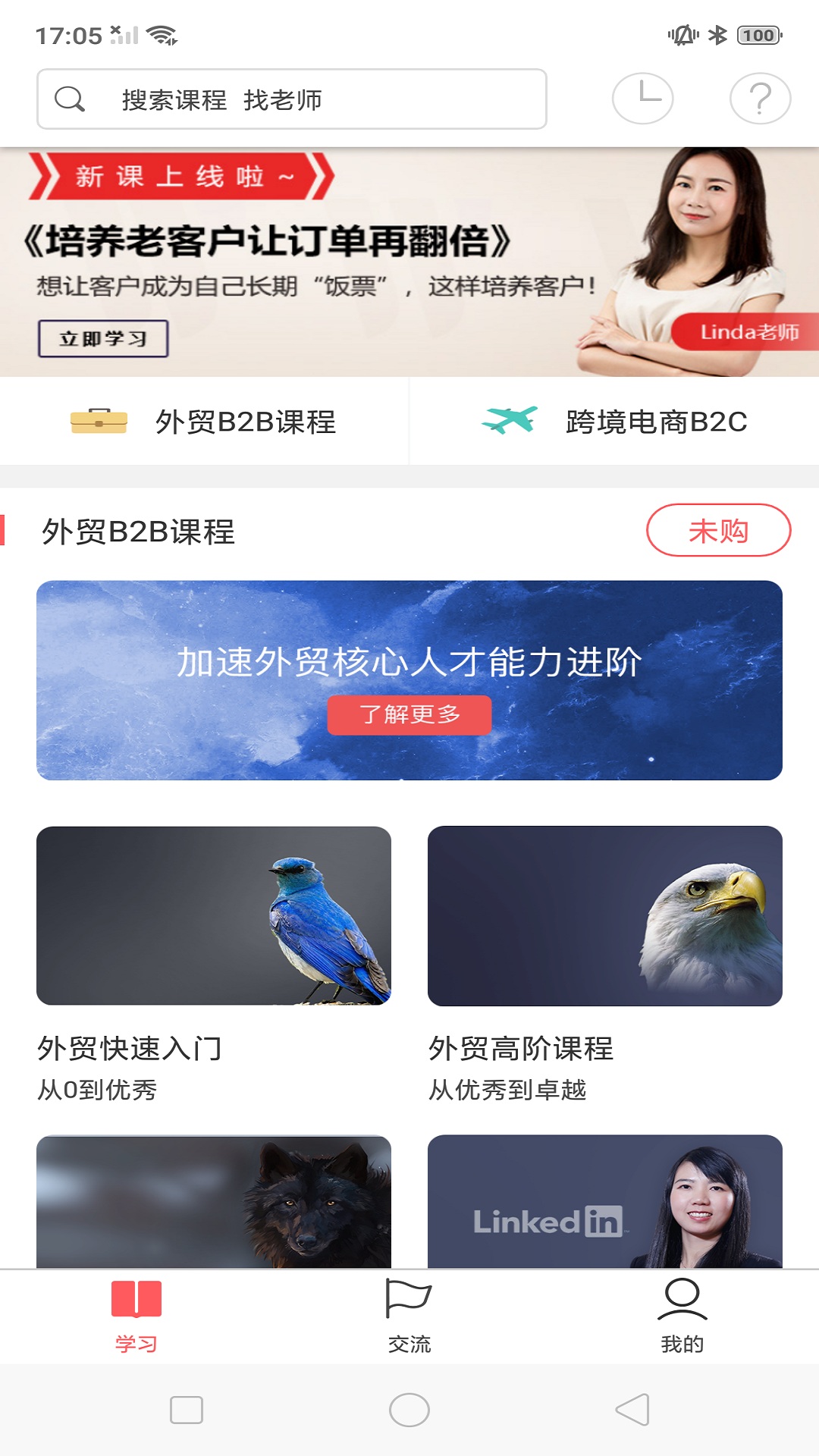Tap the system home button
This screenshot has width=819, height=1456.
coord(409,1410)
